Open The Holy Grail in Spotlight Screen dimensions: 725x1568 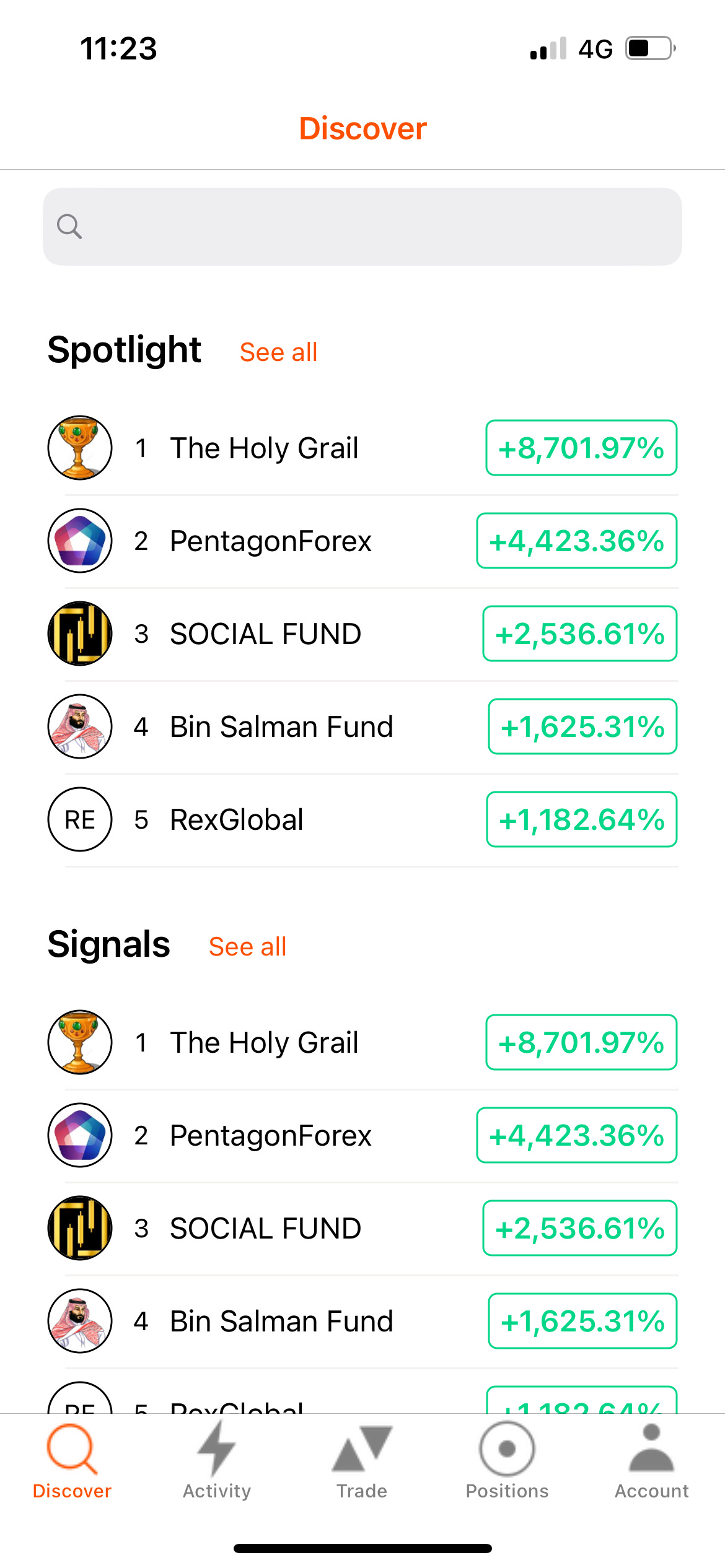point(362,448)
